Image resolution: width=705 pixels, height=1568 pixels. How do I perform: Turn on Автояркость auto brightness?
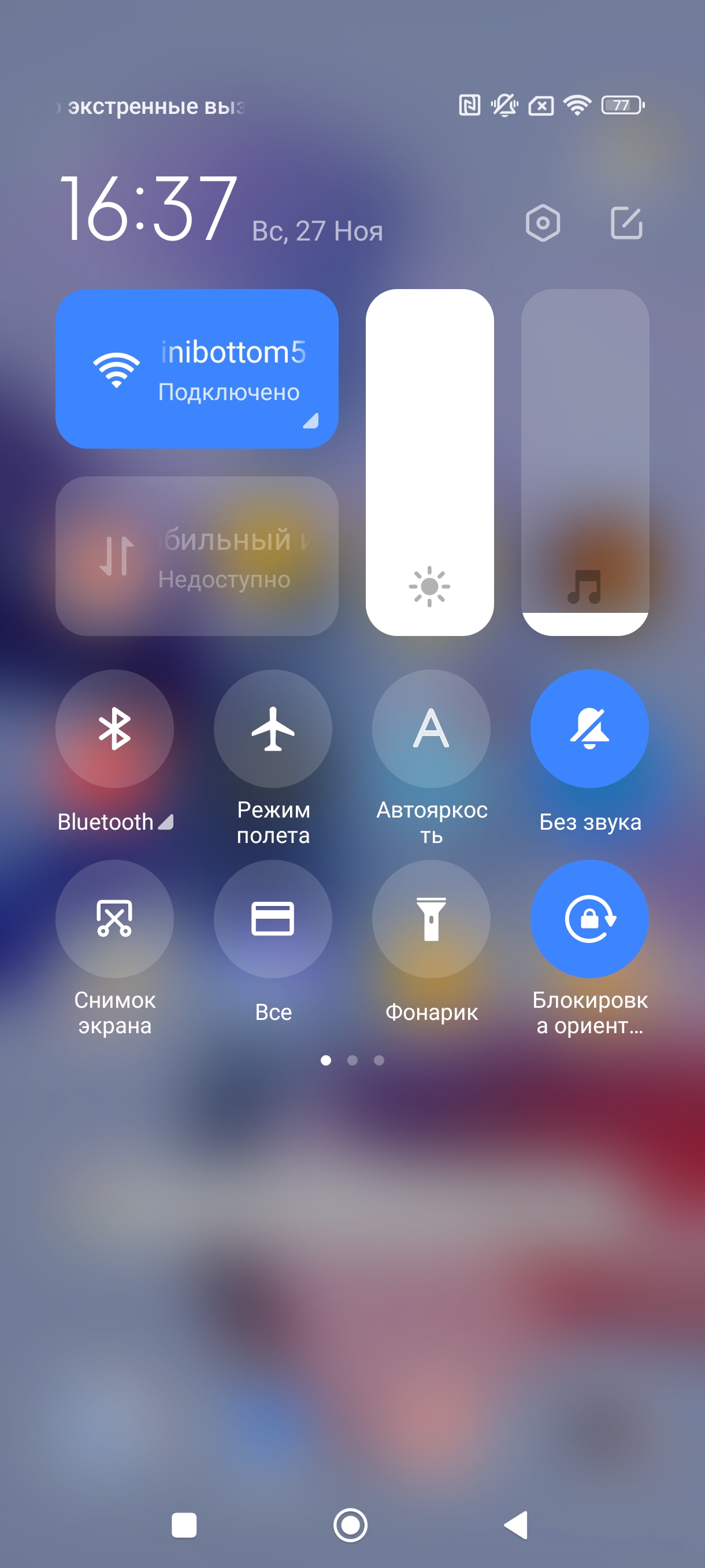[x=431, y=728]
